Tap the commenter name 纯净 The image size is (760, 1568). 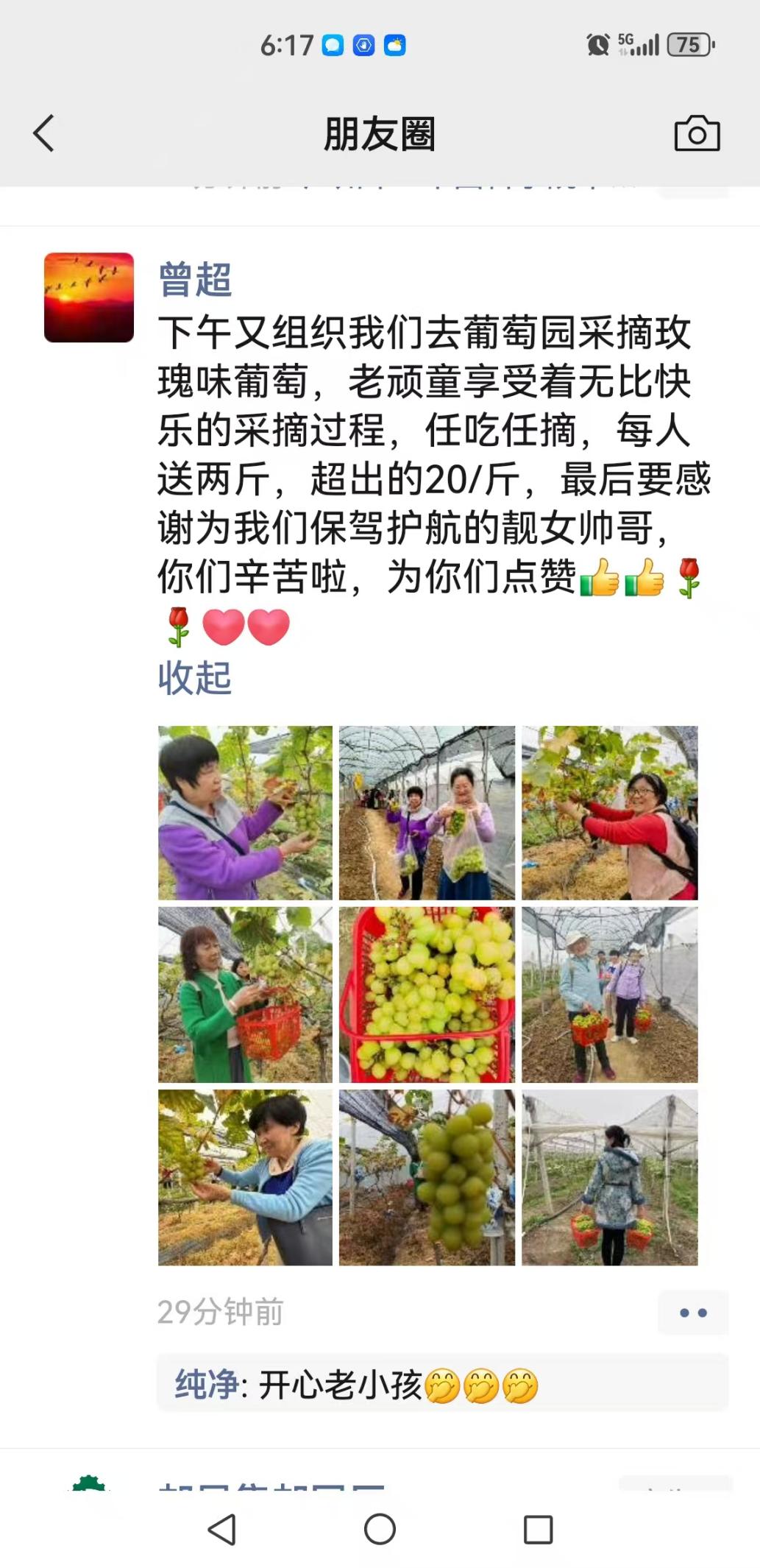point(207,1385)
